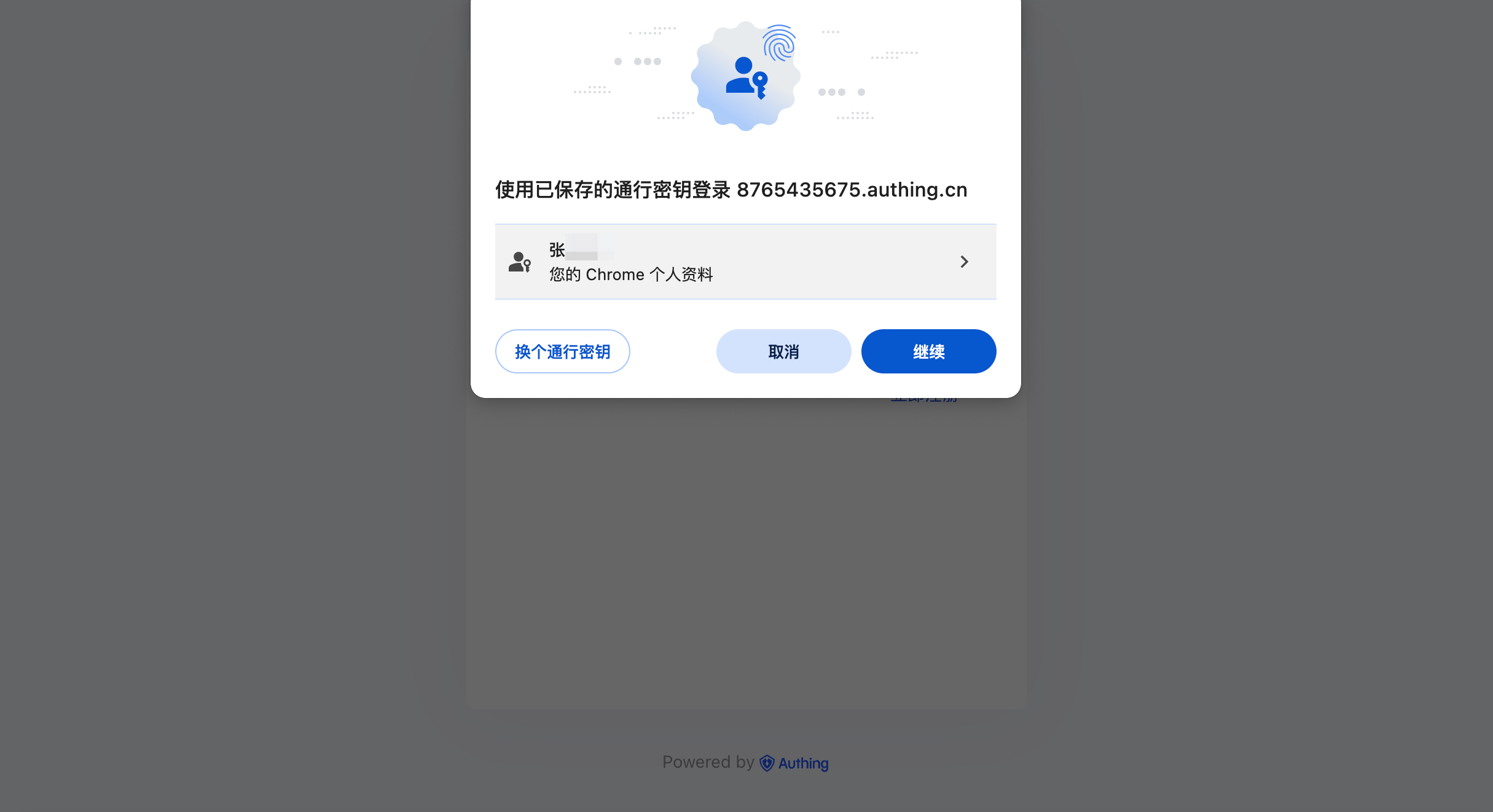Screen dimensions: 1493x812
Task: Cancel the passkey login with 取消
Action: 783,351
